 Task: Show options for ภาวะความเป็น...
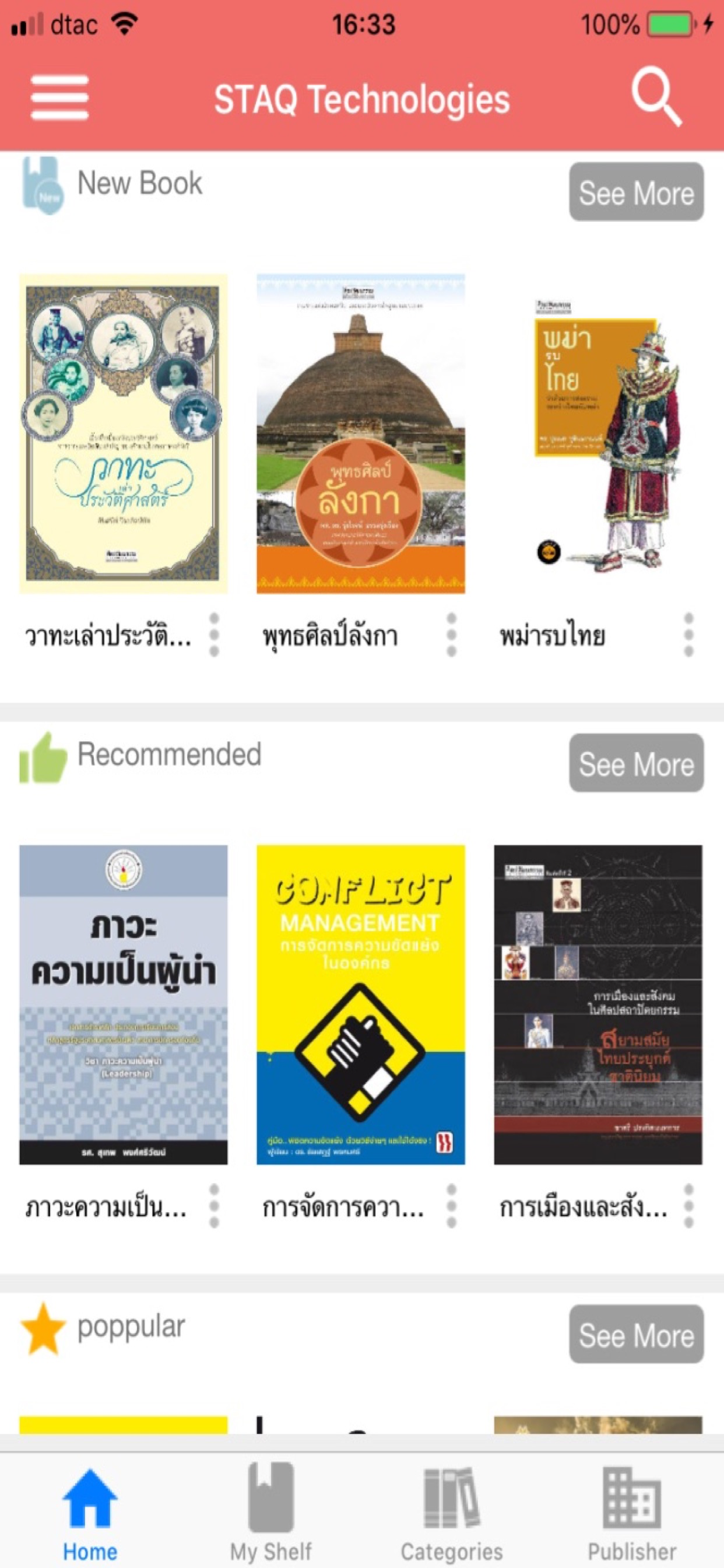coord(214,1206)
